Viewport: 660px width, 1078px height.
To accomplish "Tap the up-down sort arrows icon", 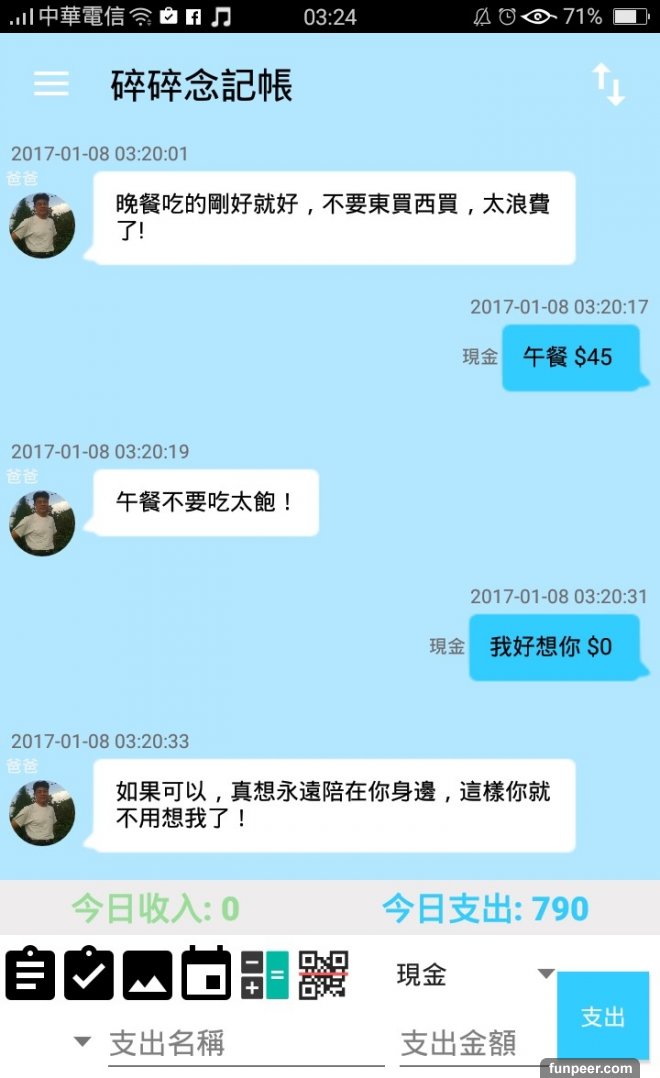I will click(608, 85).
